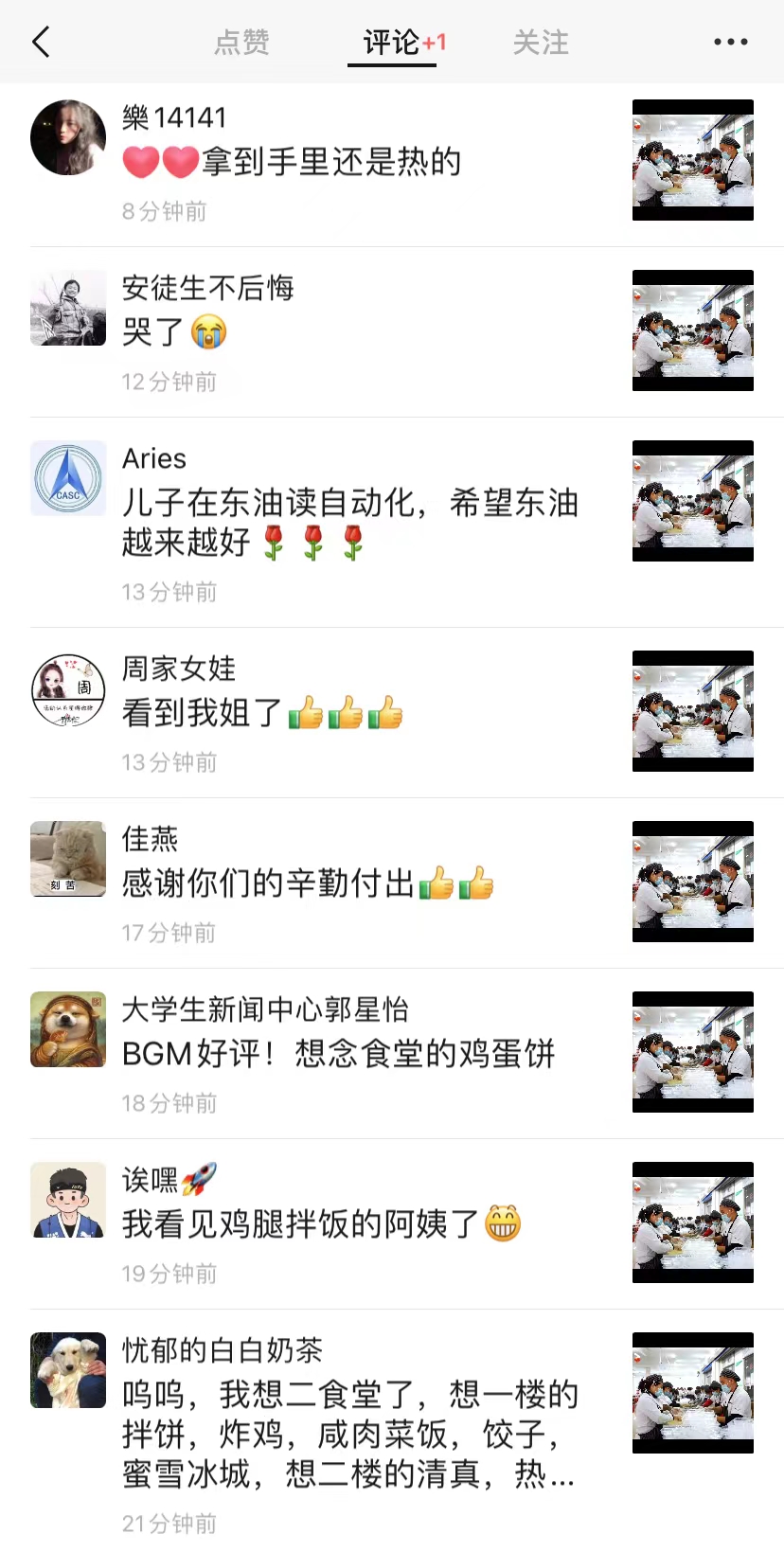
Task: Open video thumbnail next to 诶嘿's comment
Action: 692,1222
